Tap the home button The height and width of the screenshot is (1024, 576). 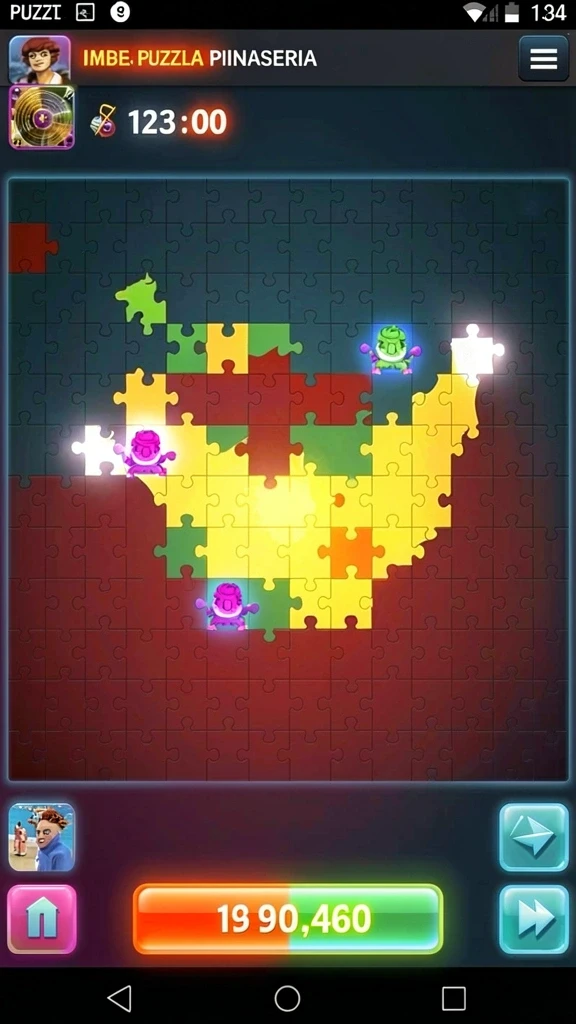[42, 919]
